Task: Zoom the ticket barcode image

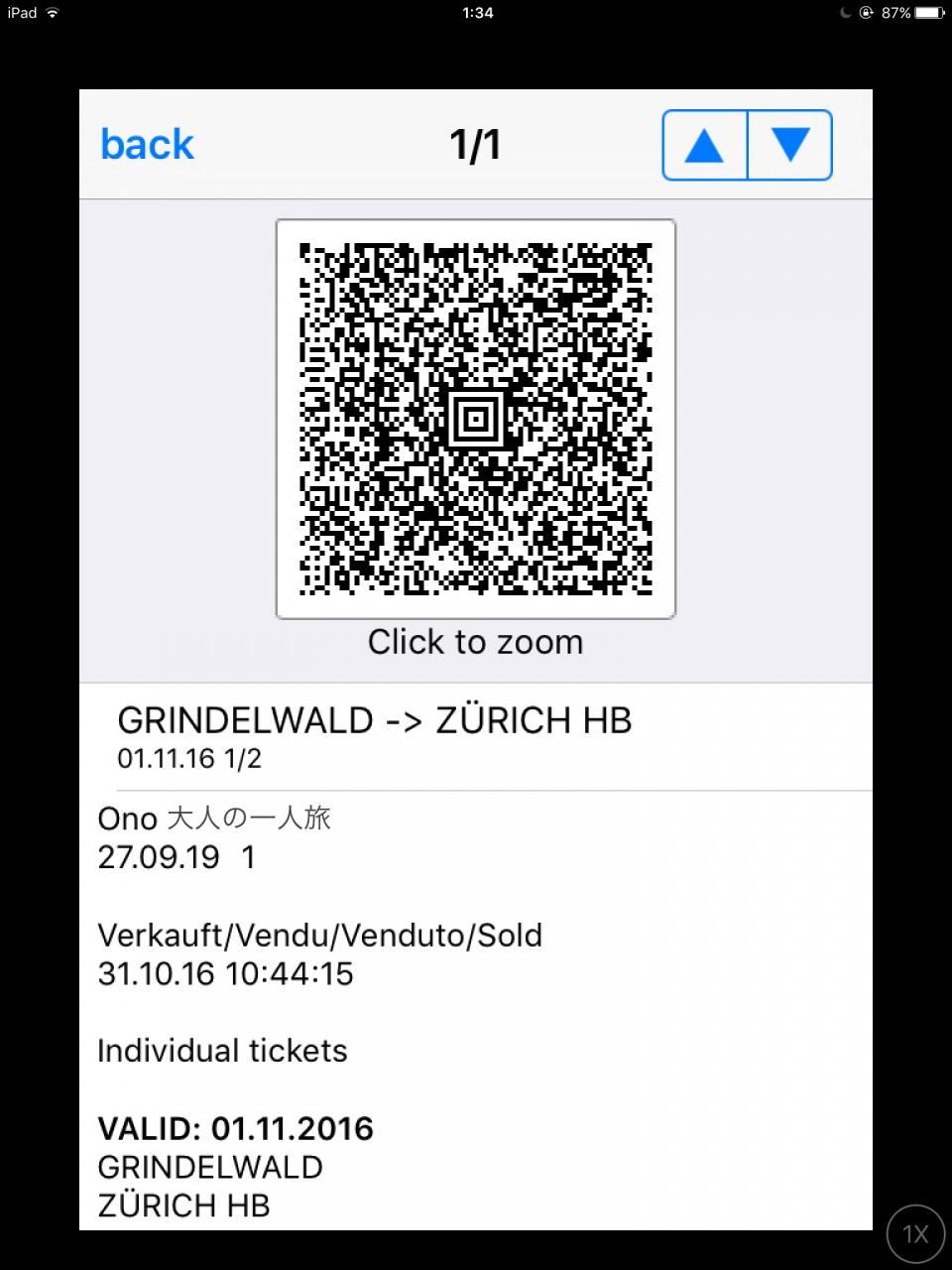Action: 475,419
